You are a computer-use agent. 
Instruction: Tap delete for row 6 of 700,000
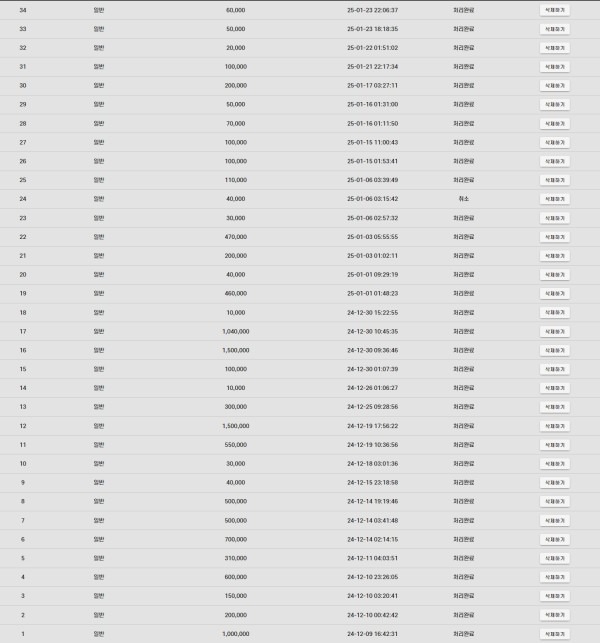click(x=554, y=539)
